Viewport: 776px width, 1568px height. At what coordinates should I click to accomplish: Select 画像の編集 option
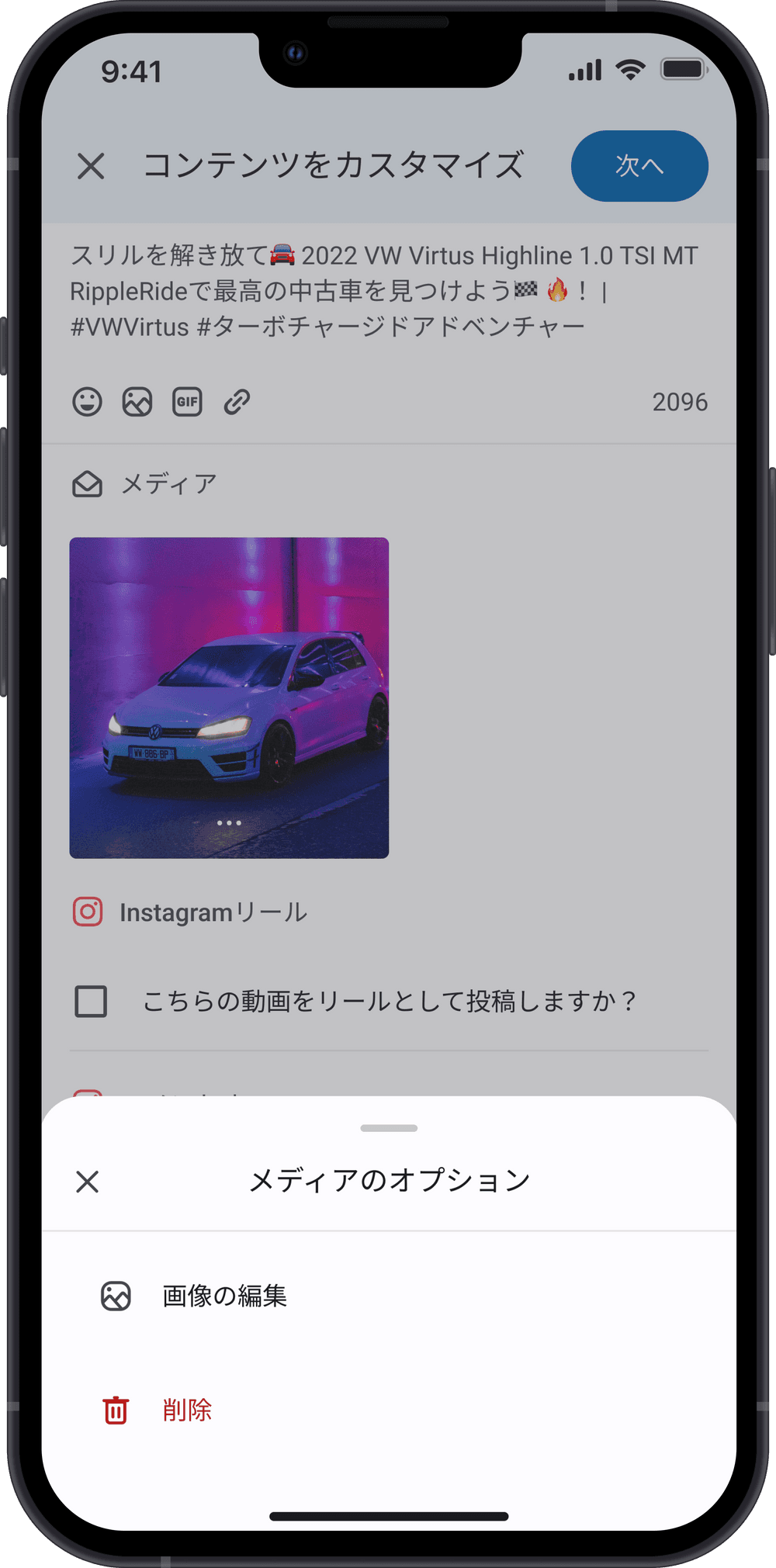tap(224, 1296)
